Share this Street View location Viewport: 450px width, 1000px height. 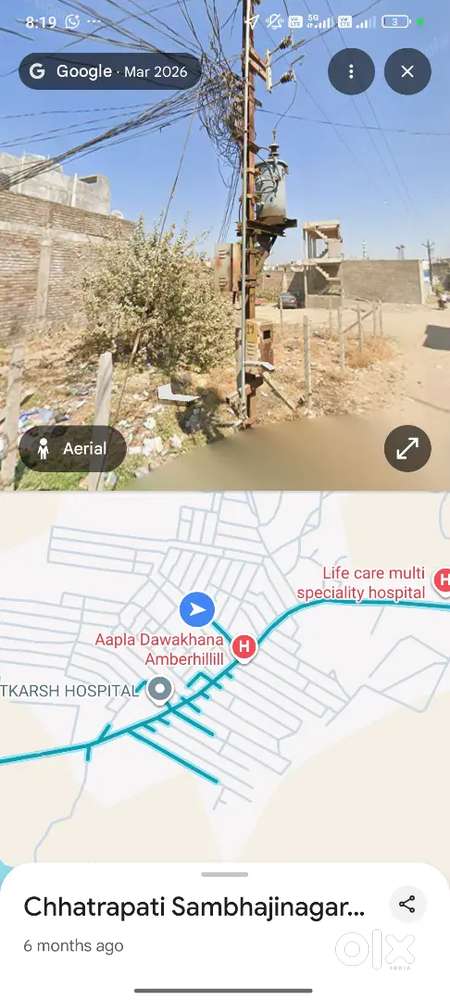point(407,904)
